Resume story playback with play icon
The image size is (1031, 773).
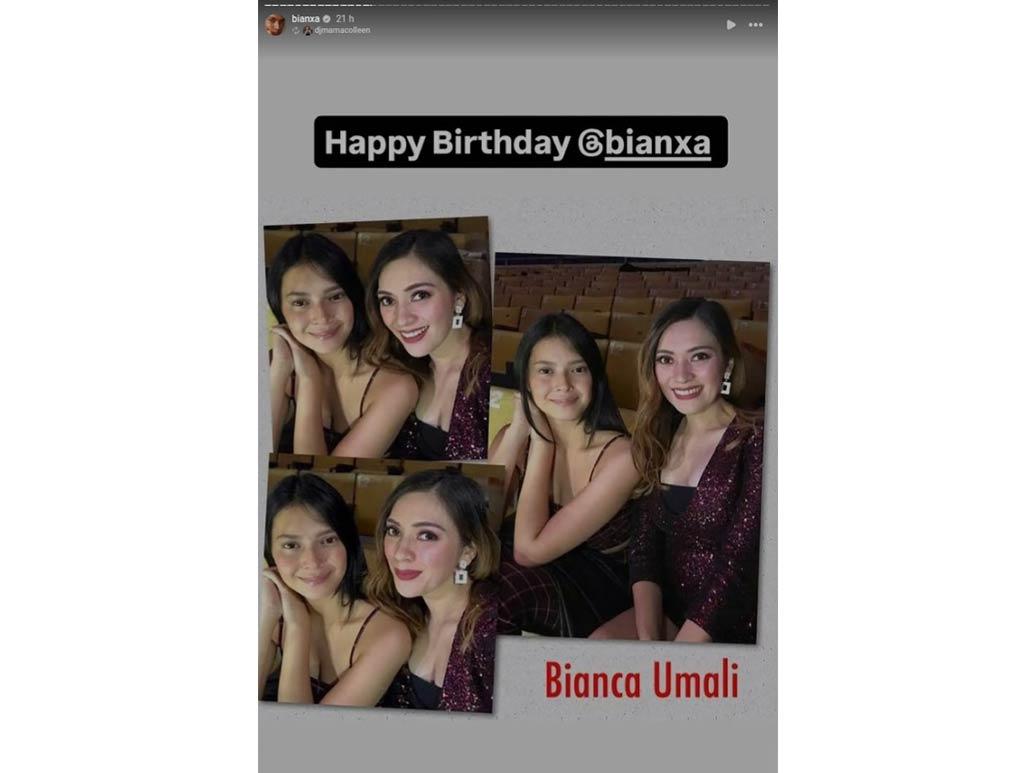tap(730, 25)
